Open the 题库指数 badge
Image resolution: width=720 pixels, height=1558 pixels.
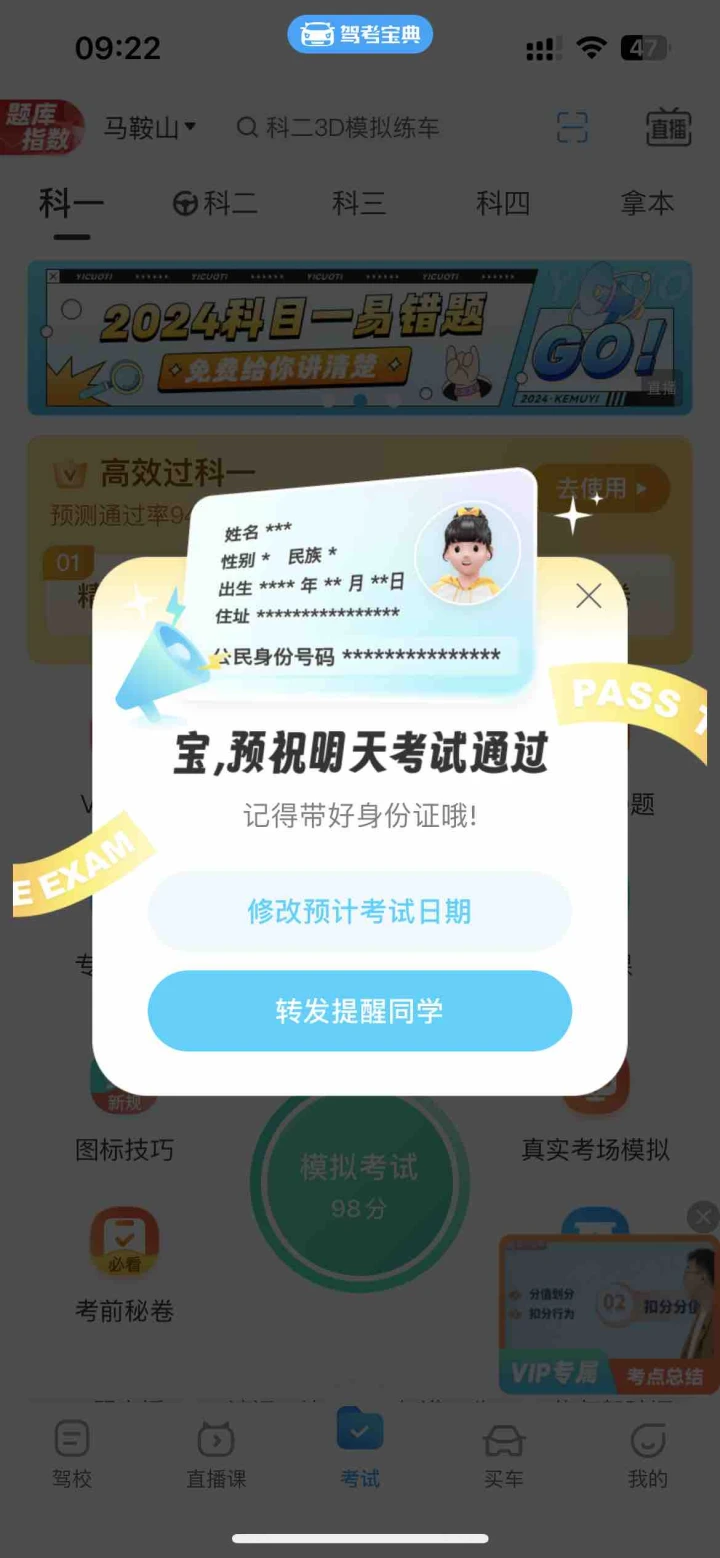click(x=42, y=127)
